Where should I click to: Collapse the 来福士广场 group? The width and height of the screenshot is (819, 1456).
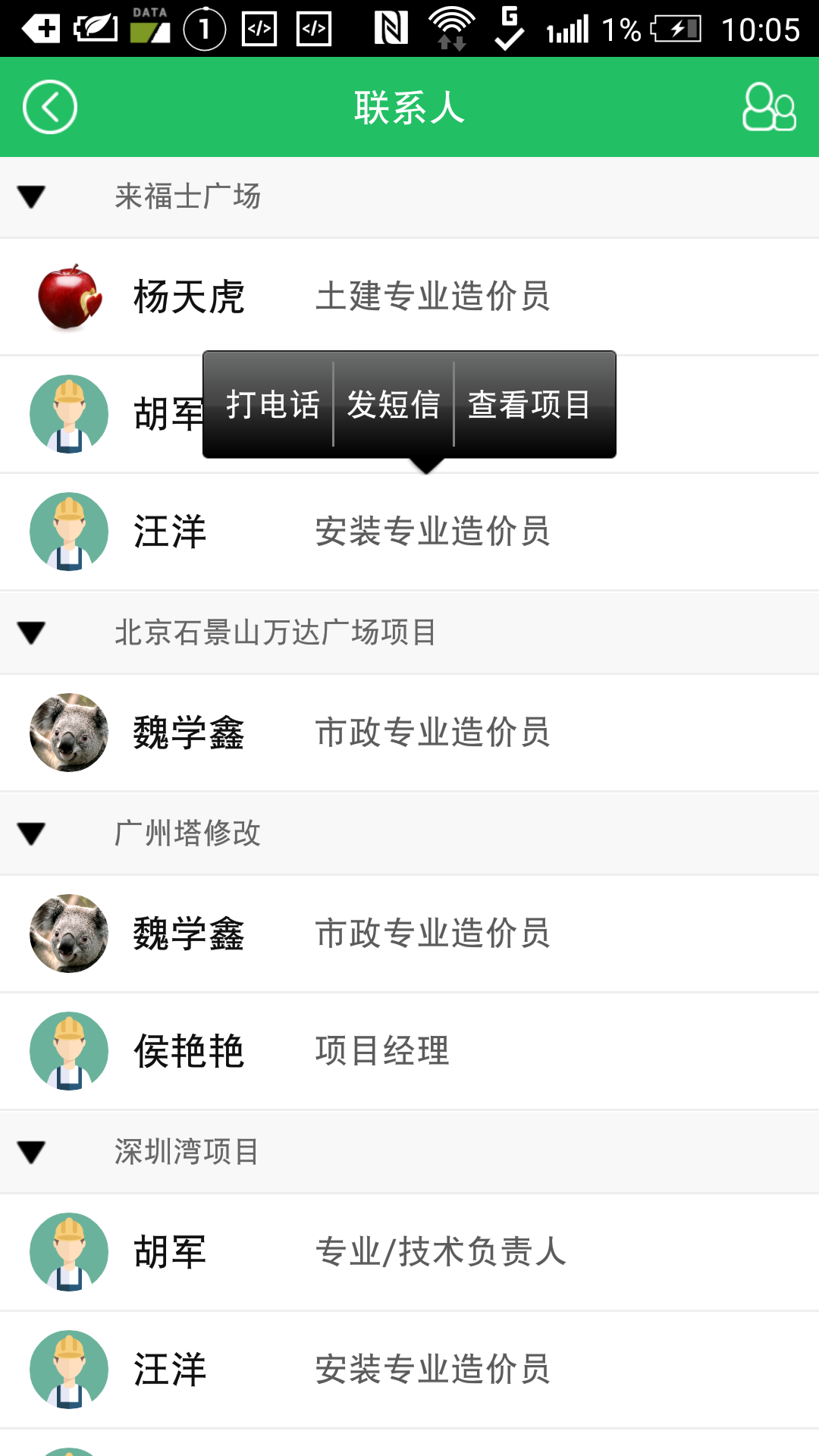(x=32, y=197)
